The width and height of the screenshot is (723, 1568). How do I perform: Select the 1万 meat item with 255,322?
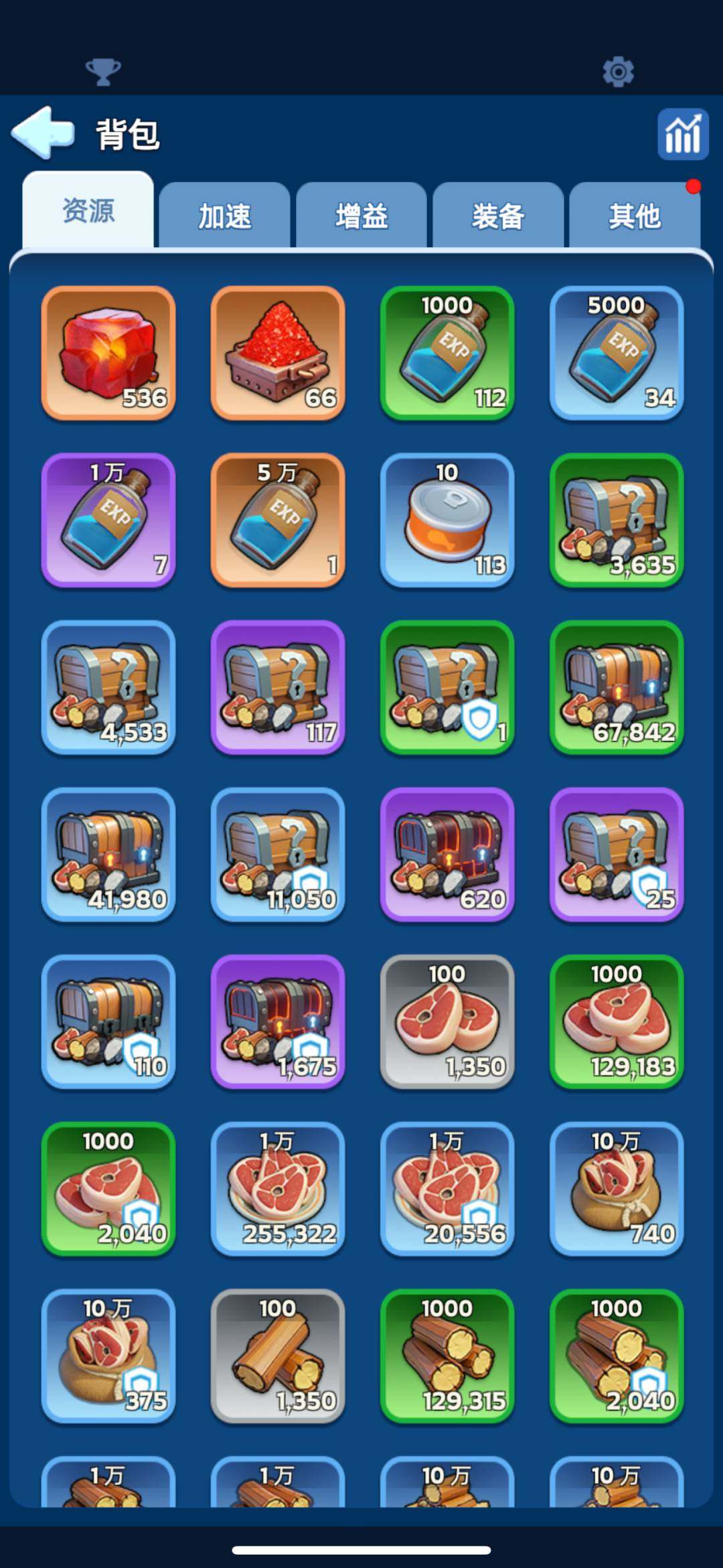tap(278, 1189)
